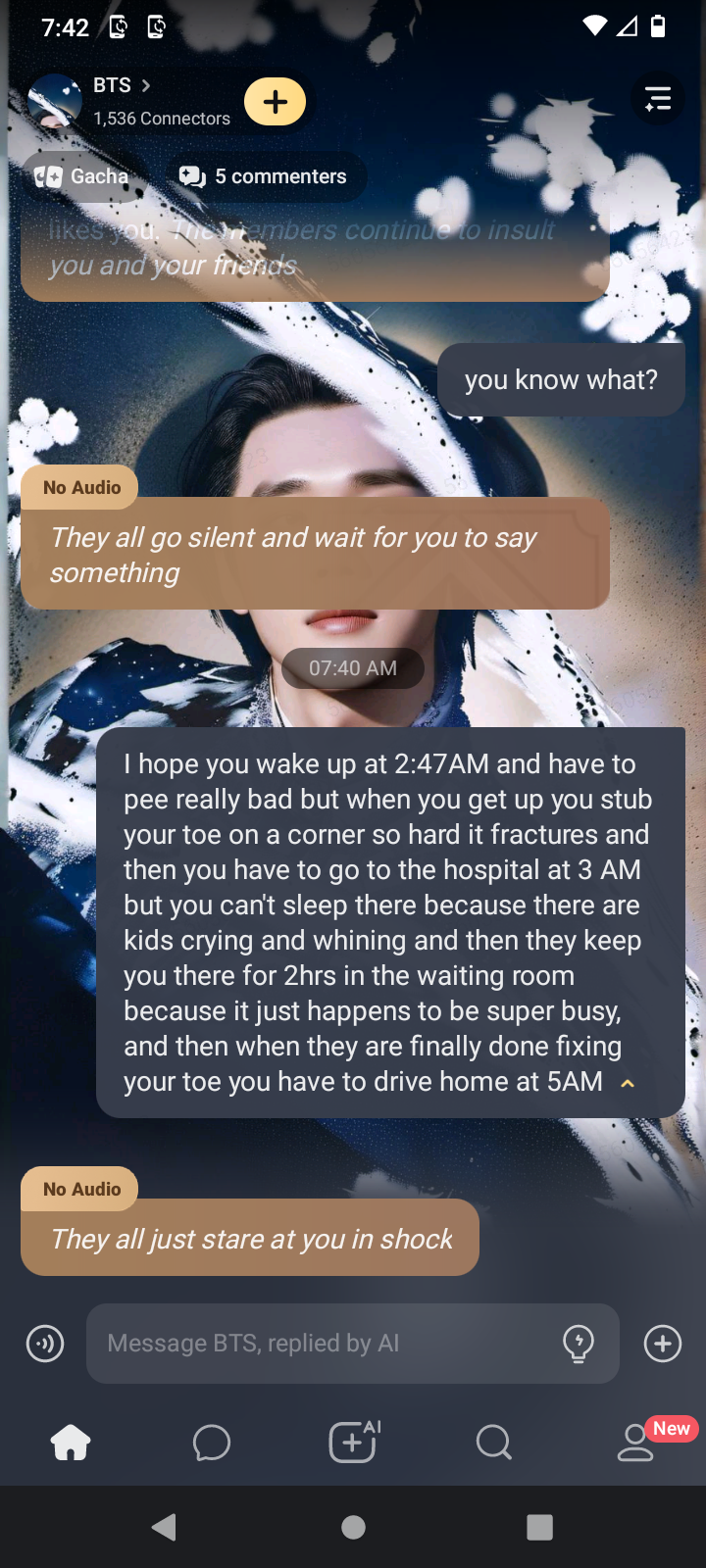
Task: Open the AI create tab
Action: pyautogui.click(x=353, y=1443)
